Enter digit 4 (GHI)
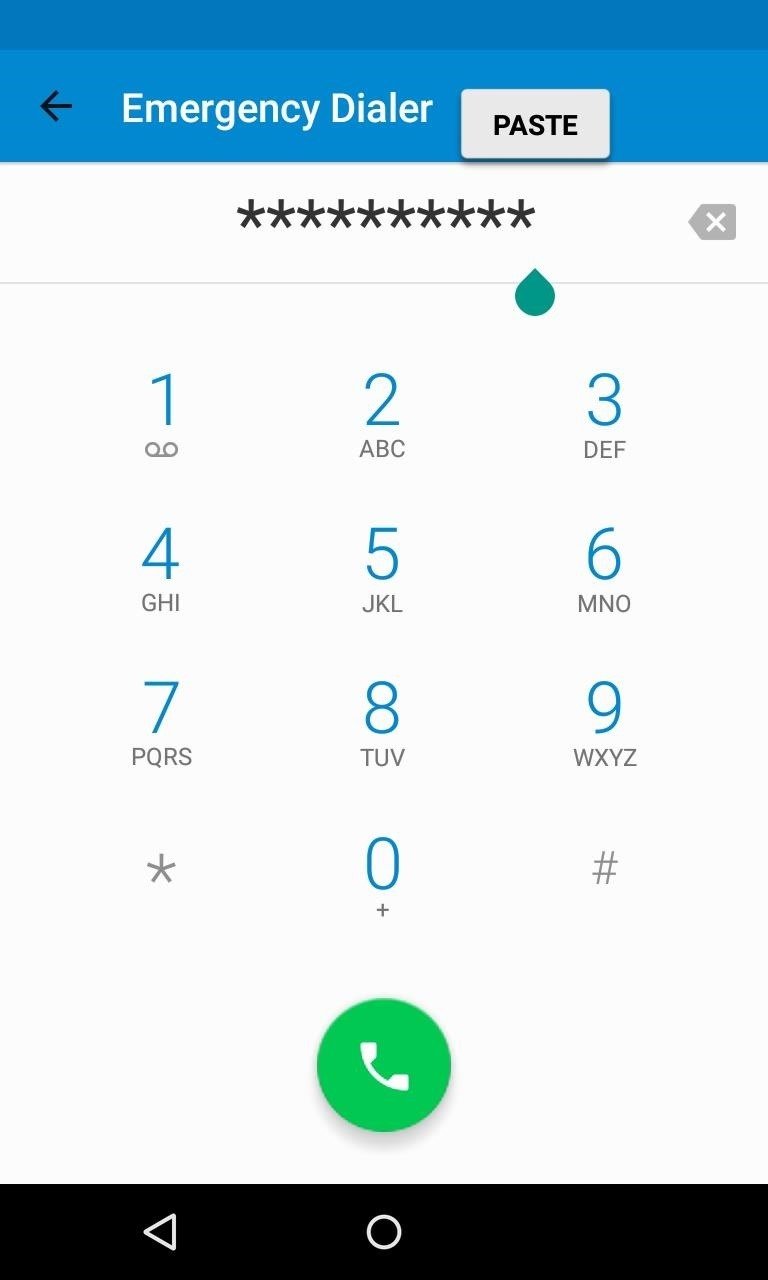 click(161, 567)
